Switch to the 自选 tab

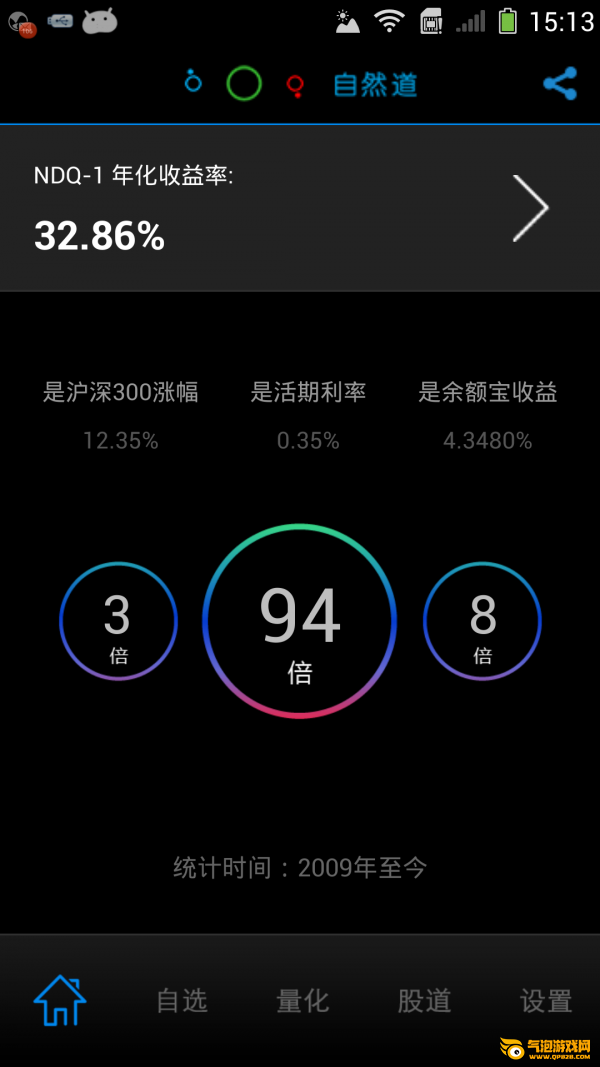182,1001
